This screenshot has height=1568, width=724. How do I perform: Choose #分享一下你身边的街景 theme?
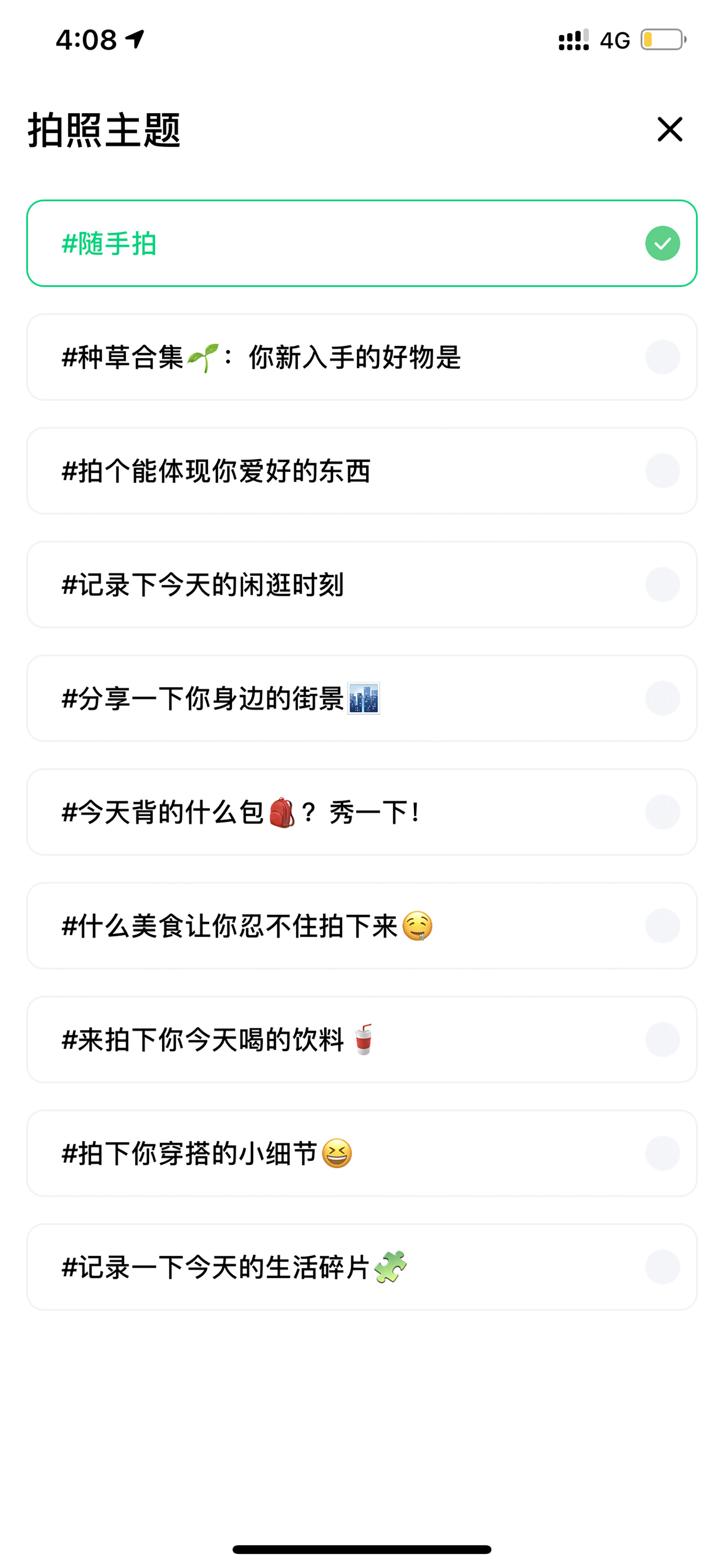coord(361,699)
